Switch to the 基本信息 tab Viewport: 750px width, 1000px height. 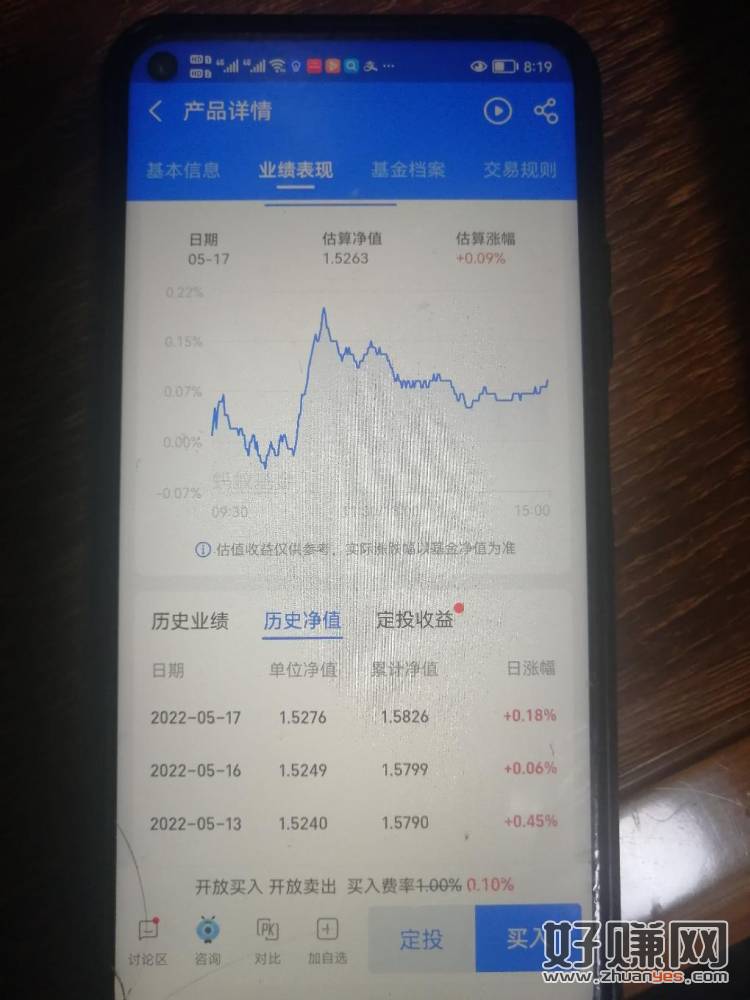click(x=183, y=170)
